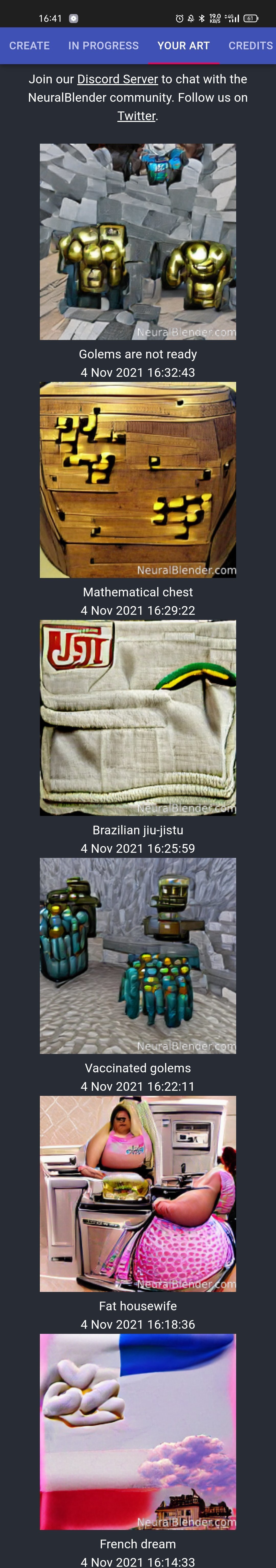Open the Golems are not ready artwork
Image resolution: width=276 pixels, height=1568 pixels.
point(138,242)
